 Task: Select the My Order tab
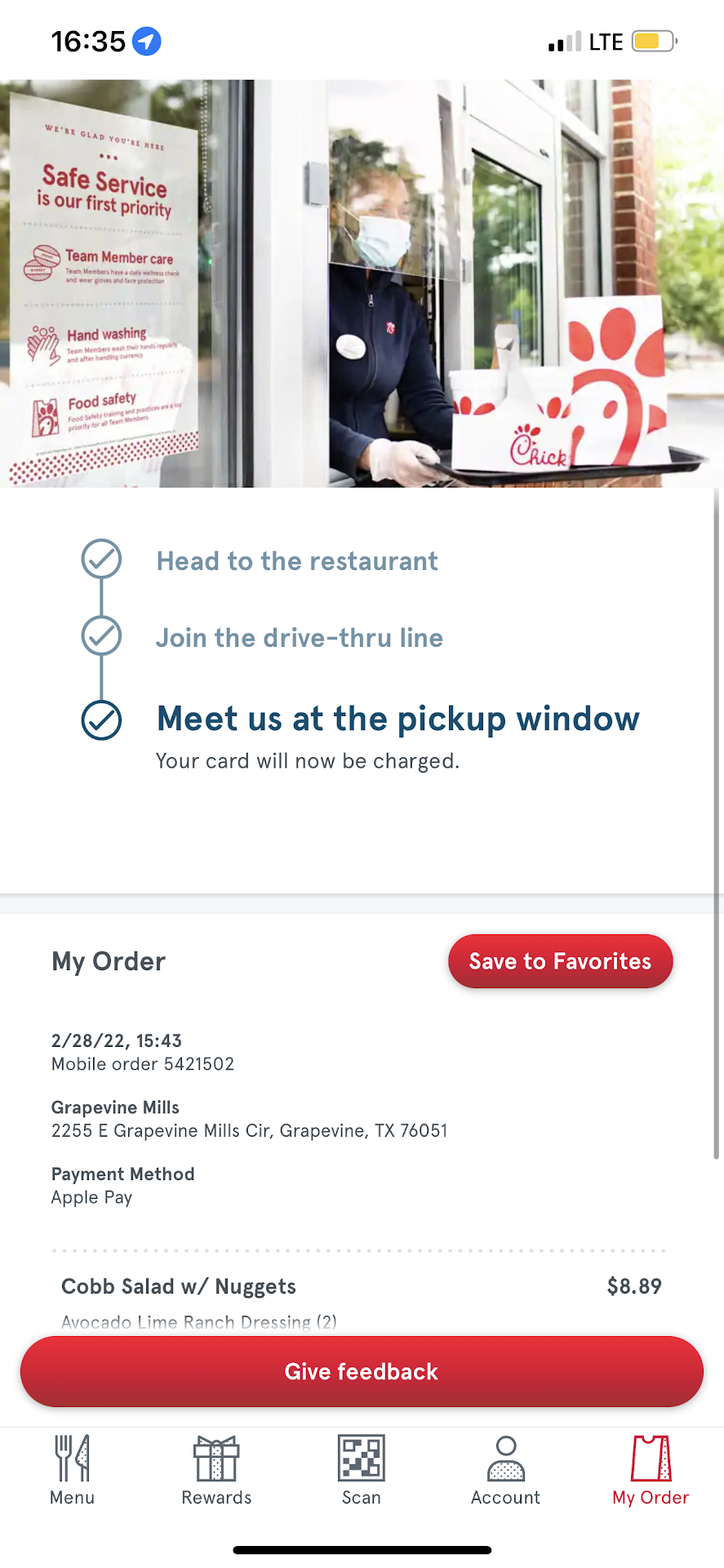[651, 1470]
